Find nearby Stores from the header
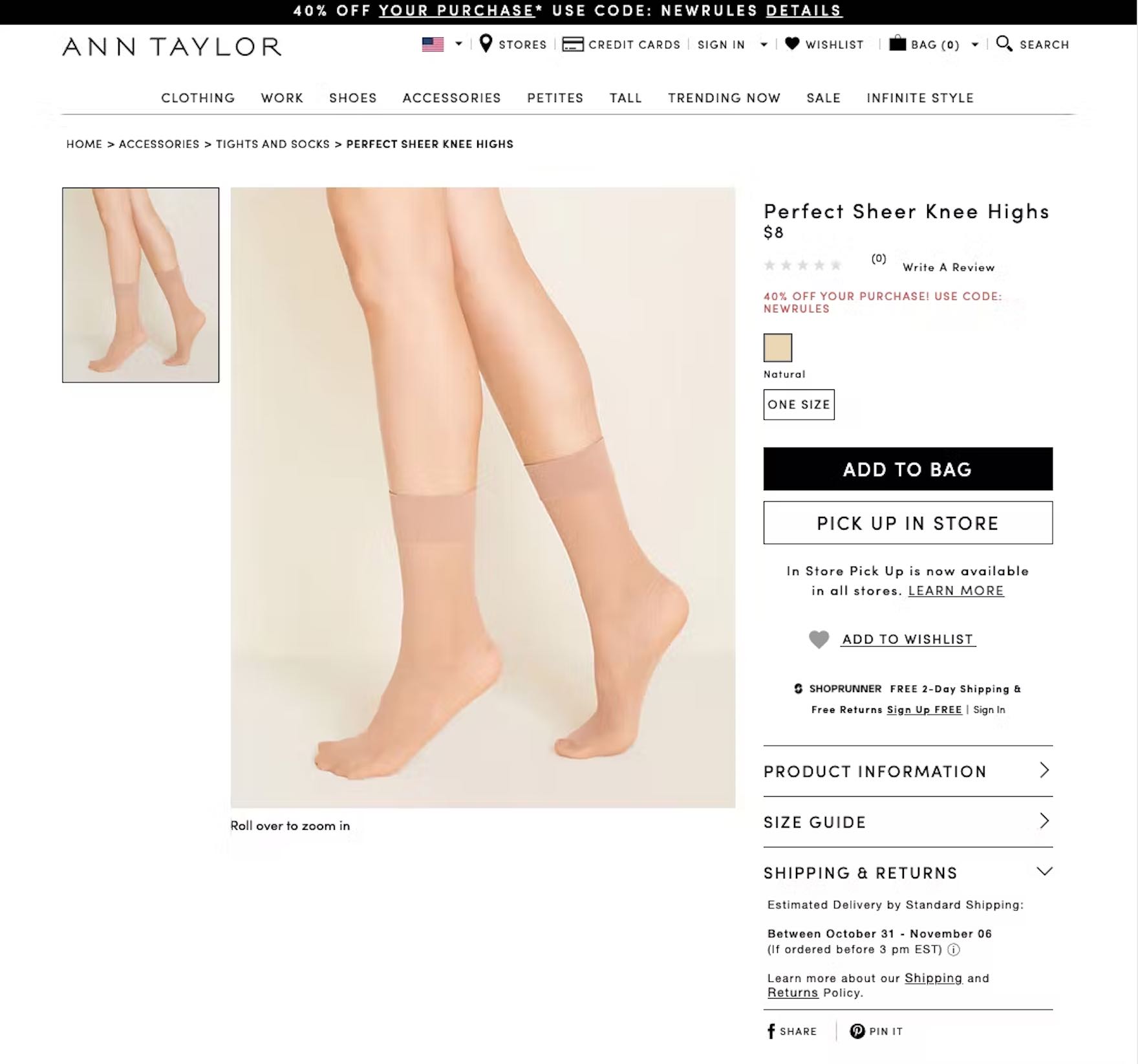 click(x=513, y=45)
